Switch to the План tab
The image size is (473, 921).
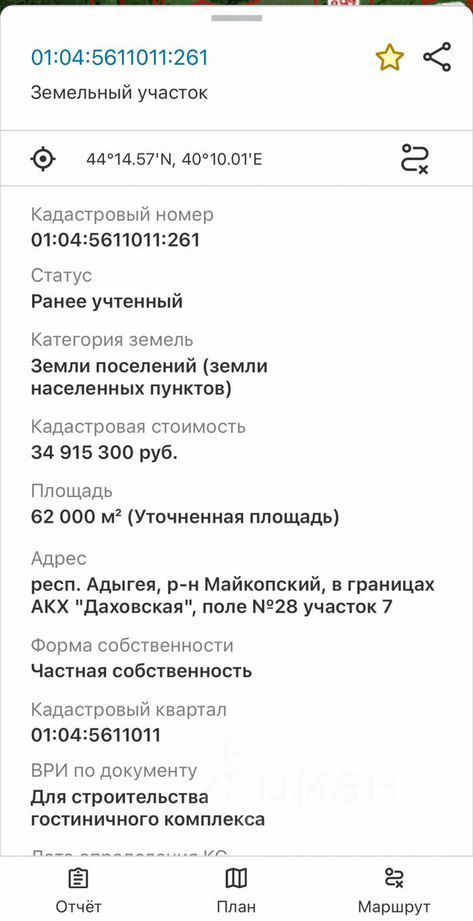(x=236, y=891)
